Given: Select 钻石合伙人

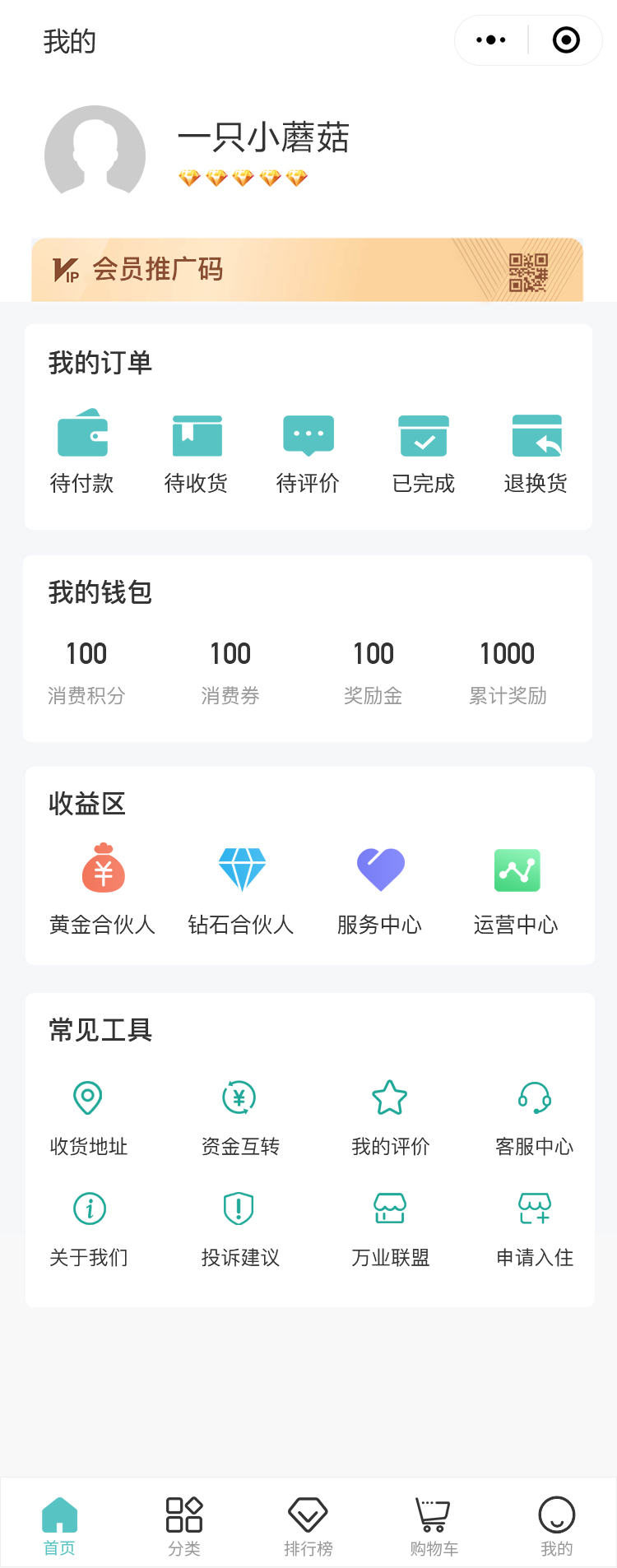Looking at the screenshot, I should pyautogui.click(x=242, y=888).
